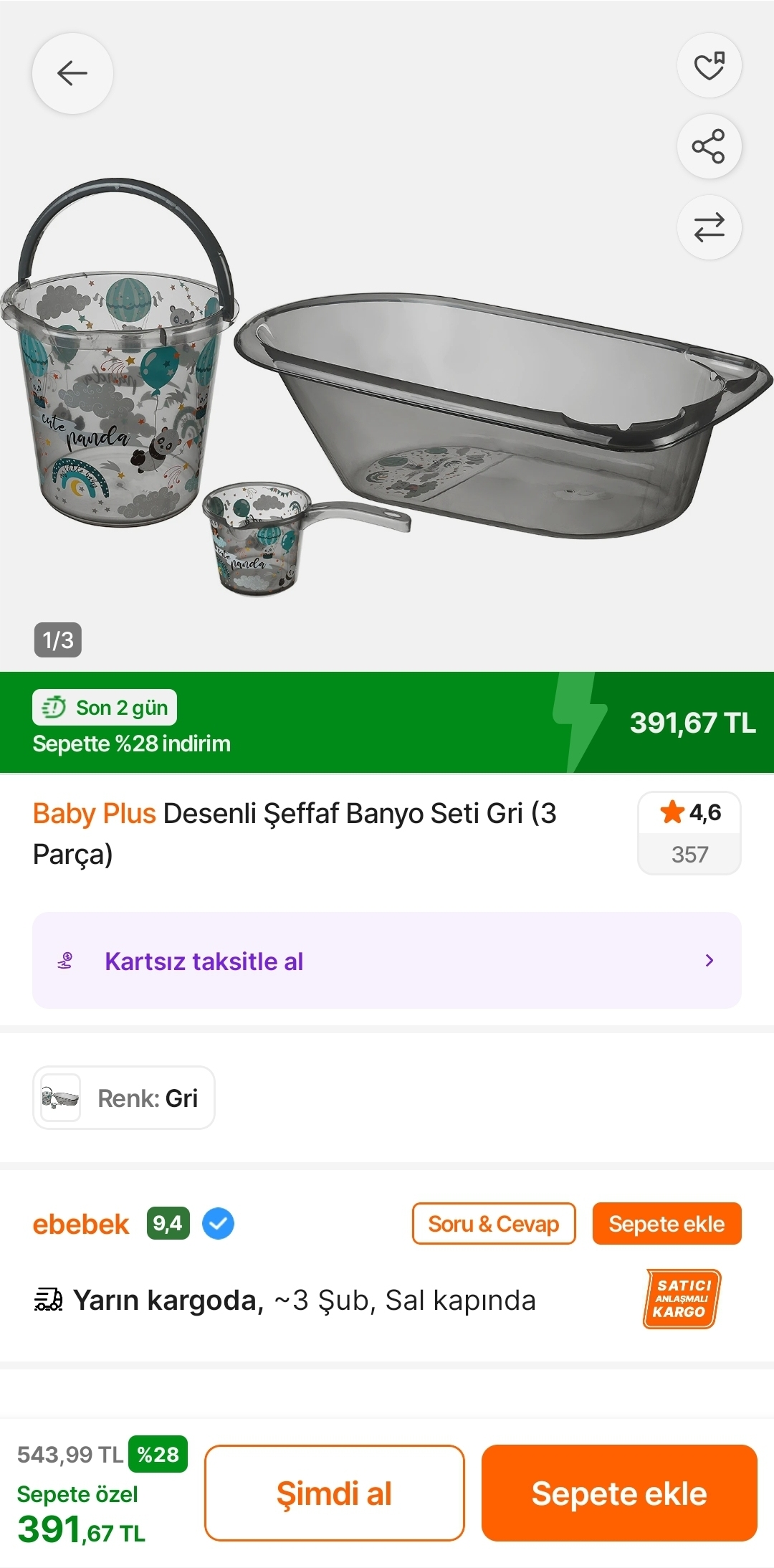Add to cart with bottom Sepete ekle
This screenshot has width=774, height=1568.
[x=618, y=1493]
